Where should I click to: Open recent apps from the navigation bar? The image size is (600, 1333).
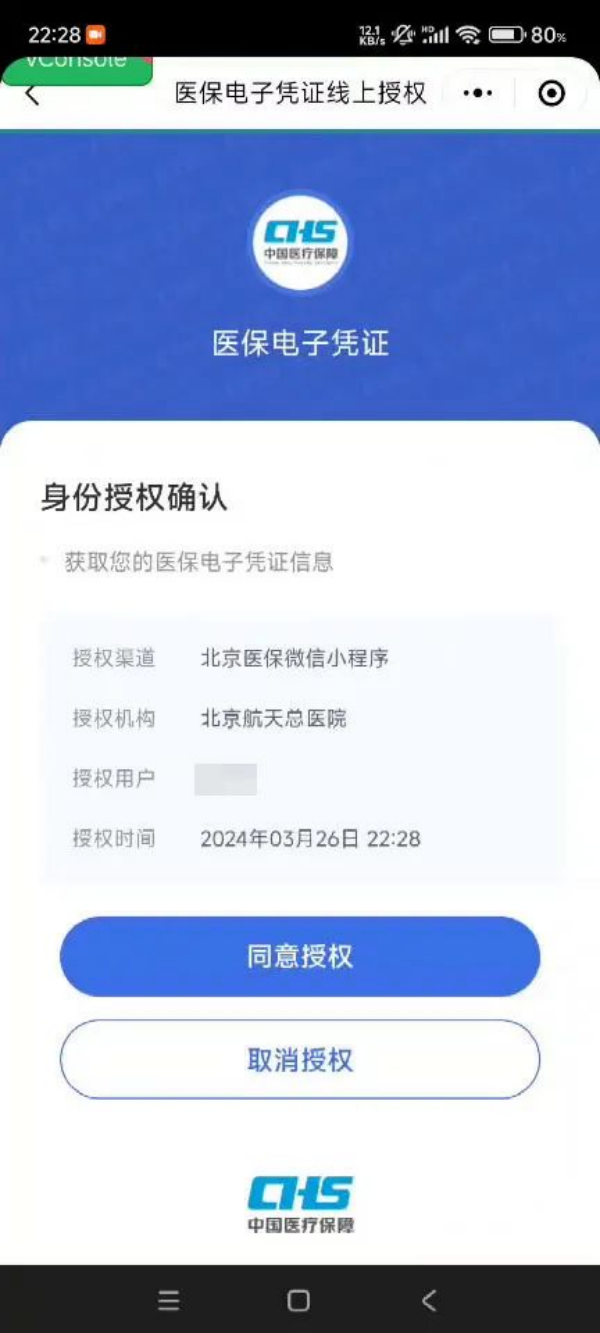pyautogui.click(x=169, y=1300)
